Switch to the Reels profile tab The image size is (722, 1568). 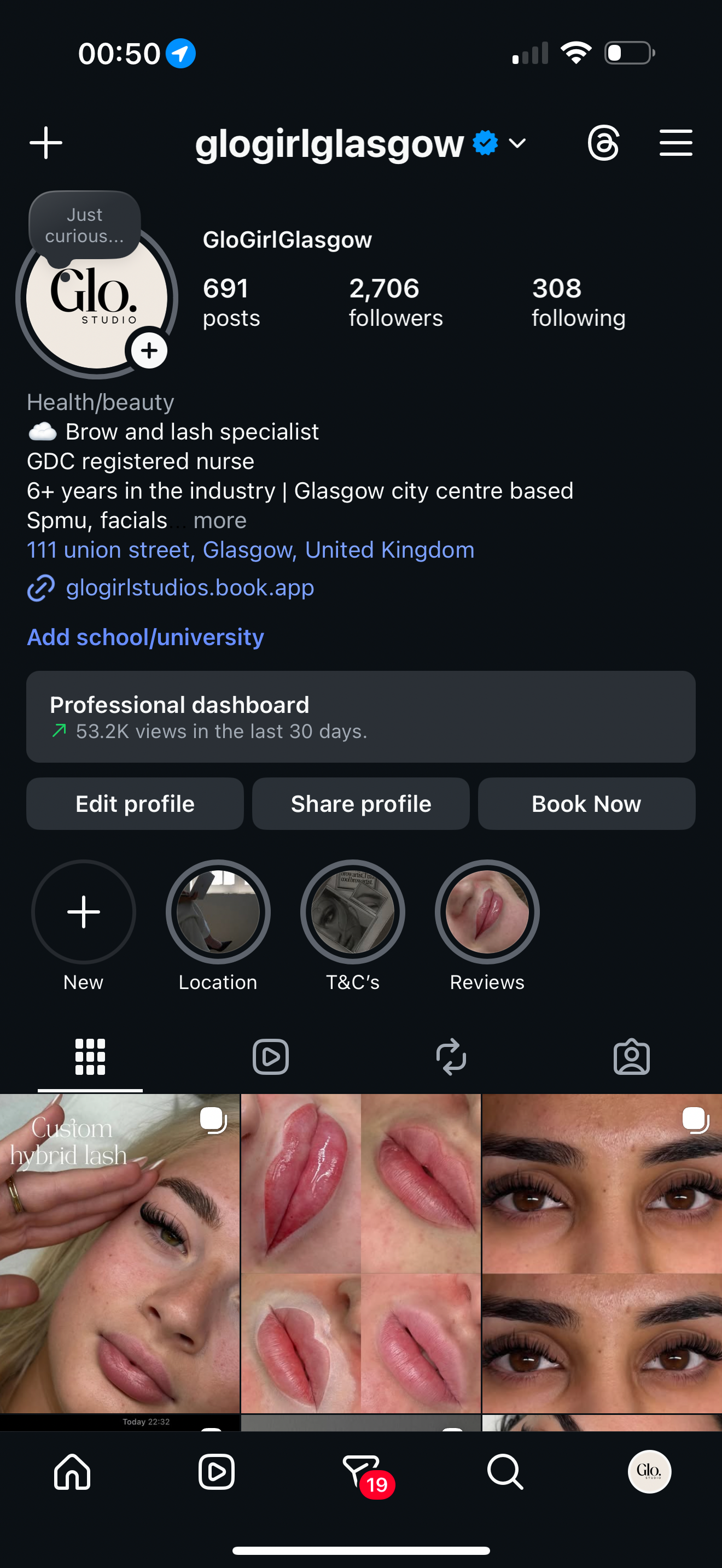click(x=270, y=1057)
